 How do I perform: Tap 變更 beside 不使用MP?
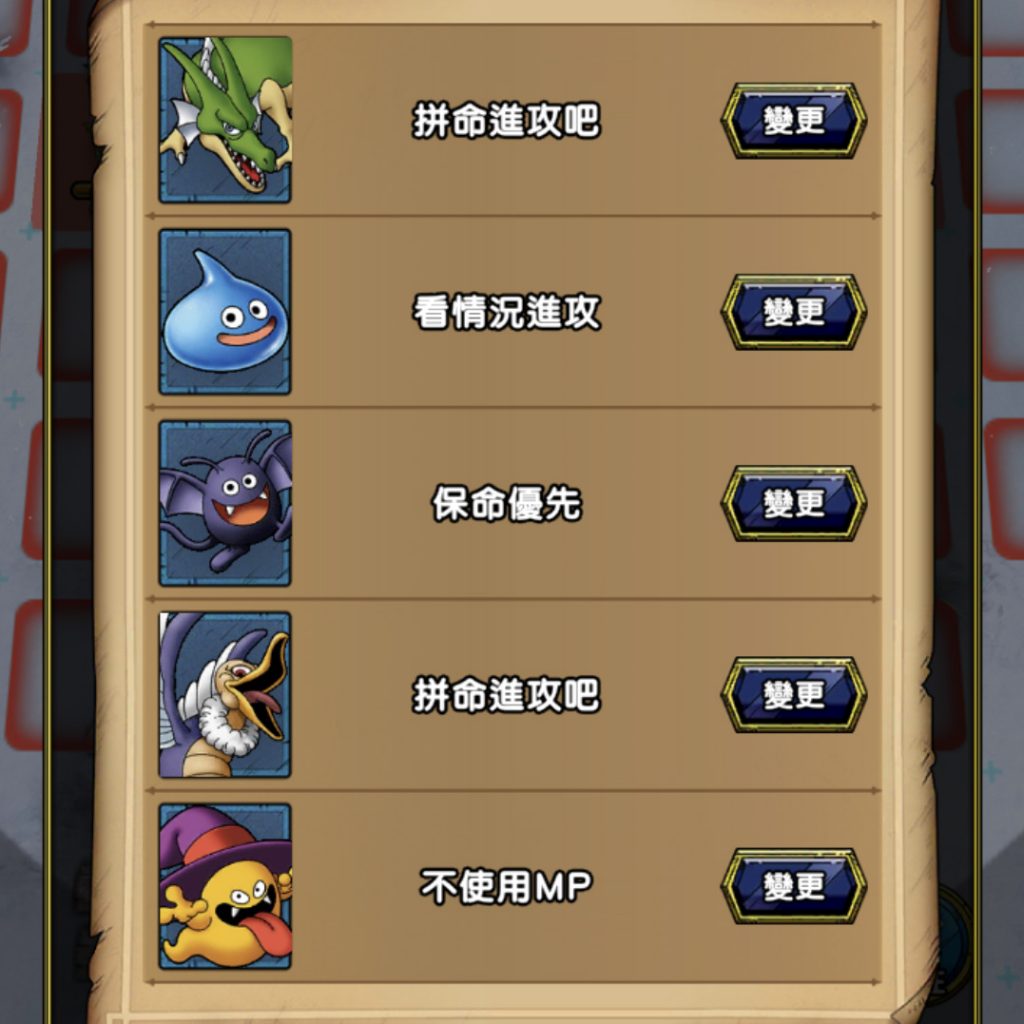(x=793, y=886)
